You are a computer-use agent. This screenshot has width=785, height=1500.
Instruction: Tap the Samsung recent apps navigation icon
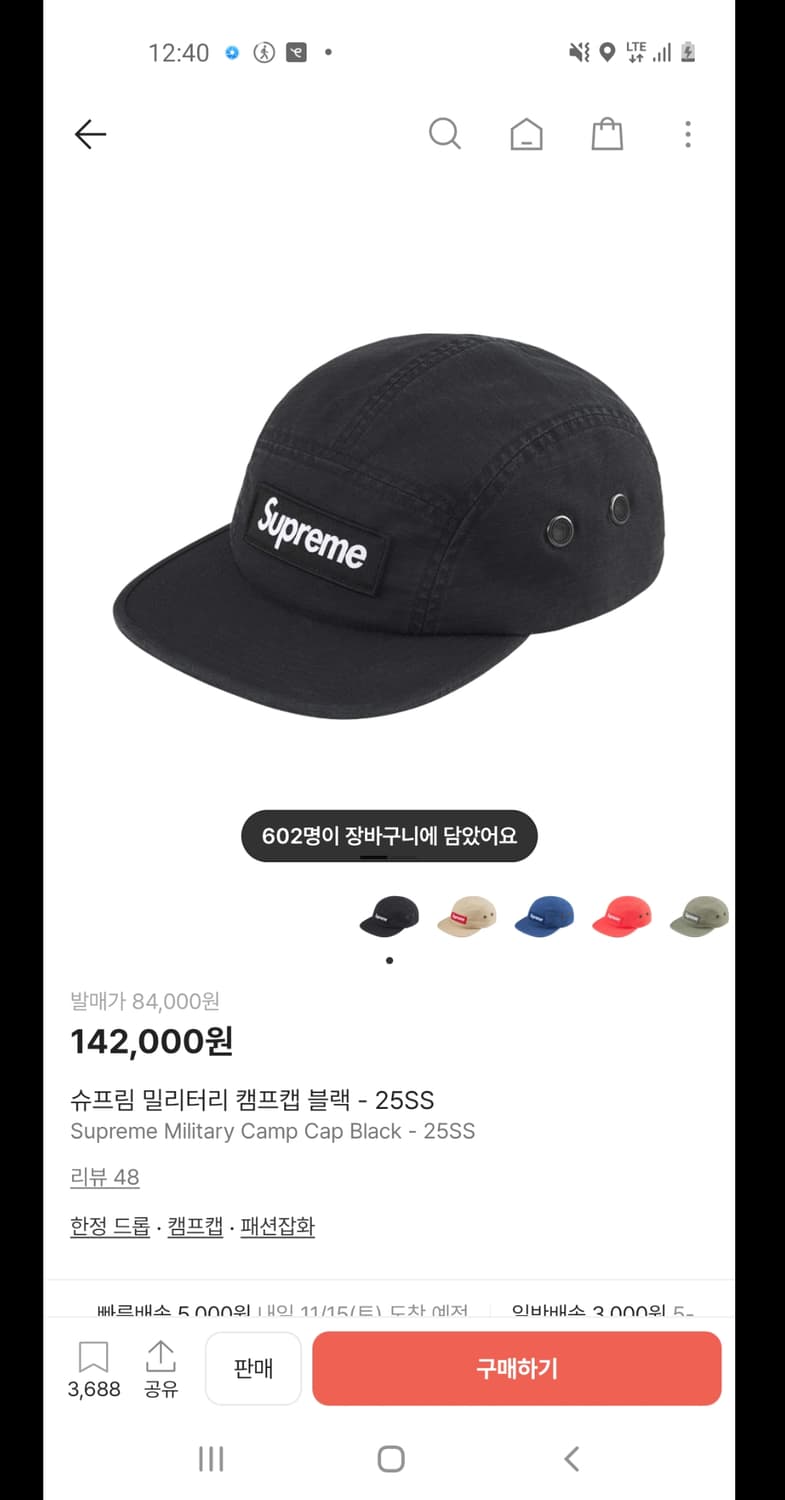click(210, 1459)
